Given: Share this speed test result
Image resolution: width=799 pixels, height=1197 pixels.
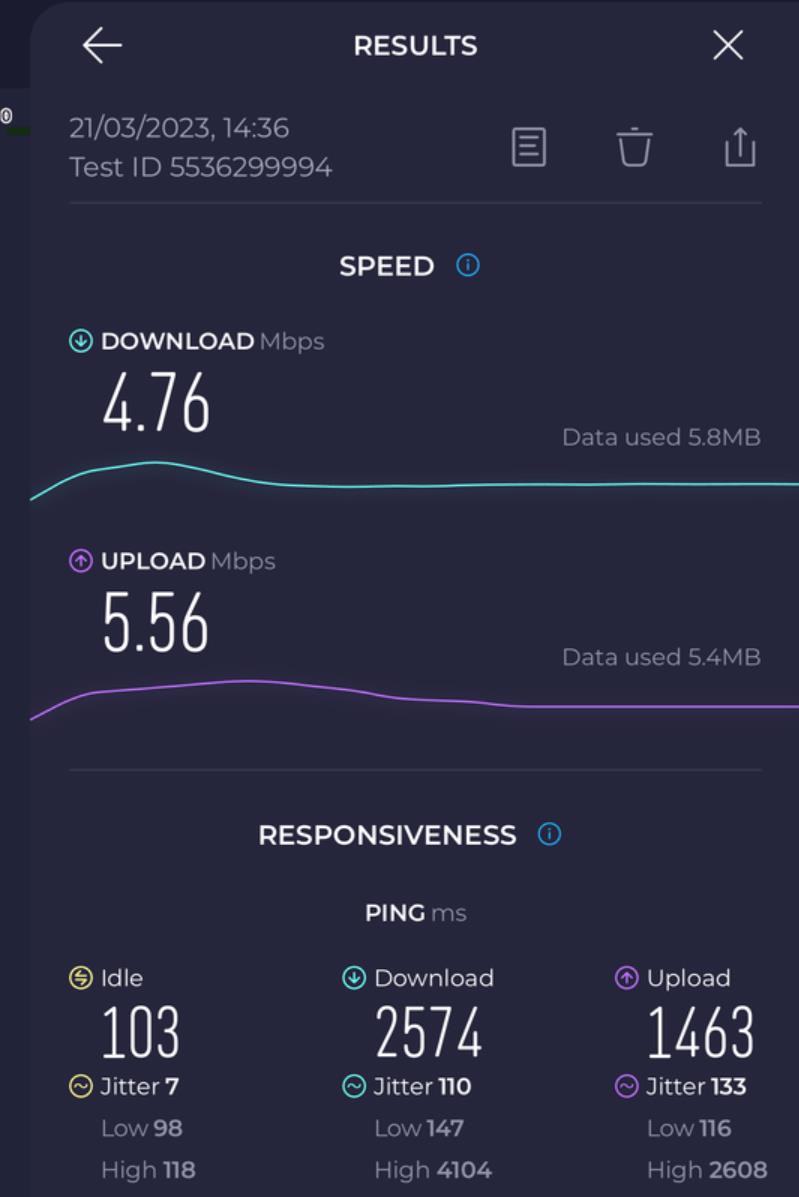Looking at the screenshot, I should 739,147.
